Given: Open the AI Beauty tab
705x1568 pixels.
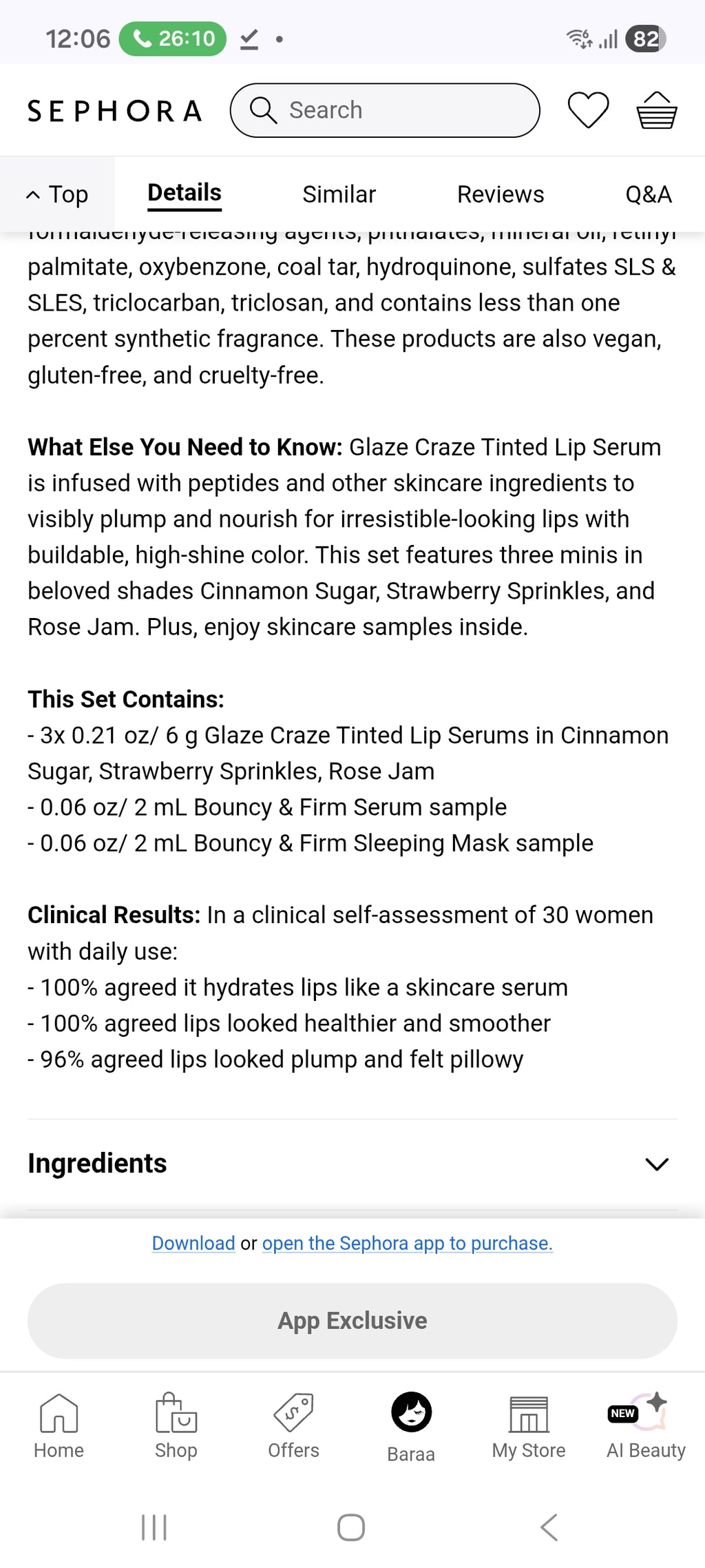Looking at the screenshot, I should [646, 1426].
